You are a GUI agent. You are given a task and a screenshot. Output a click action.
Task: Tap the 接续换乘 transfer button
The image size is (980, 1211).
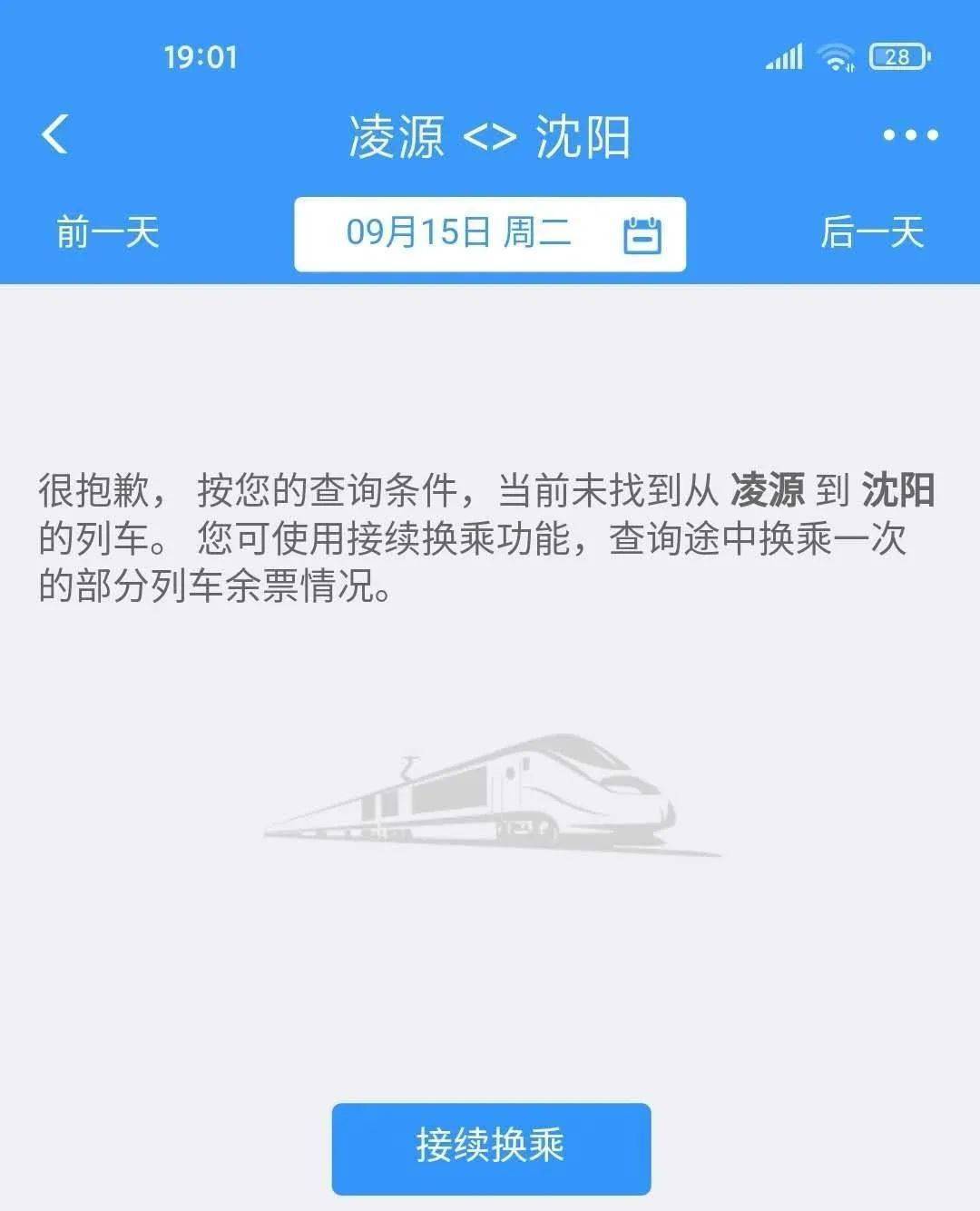[491, 1147]
